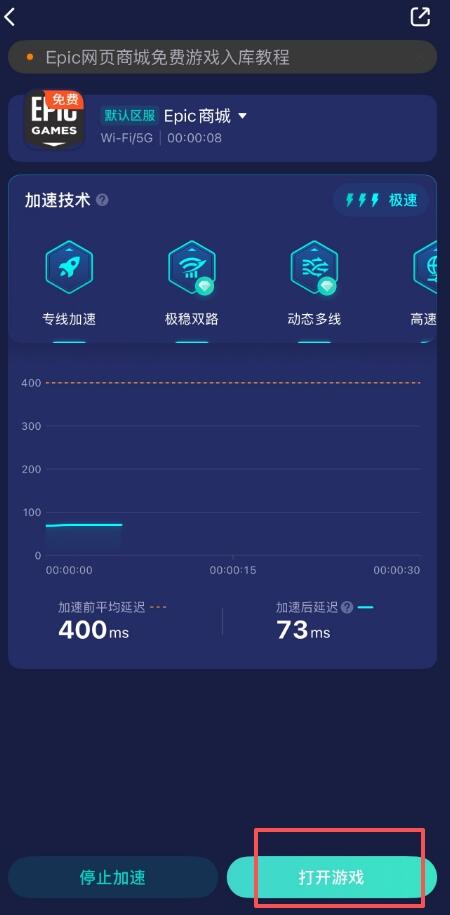The image size is (450, 915).
Task: Open the help icon next to 加速后延迟
Action: 347,607
